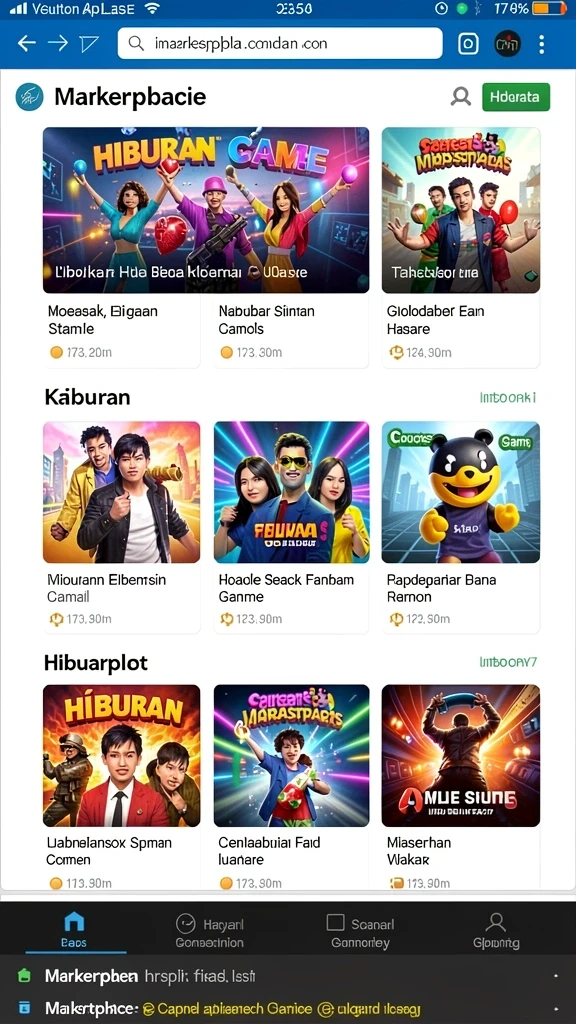Screen dimensions: 576x1024
Task: Open the Hoaole Seack Fanbam Ganme card
Action: pyautogui.click(x=291, y=526)
